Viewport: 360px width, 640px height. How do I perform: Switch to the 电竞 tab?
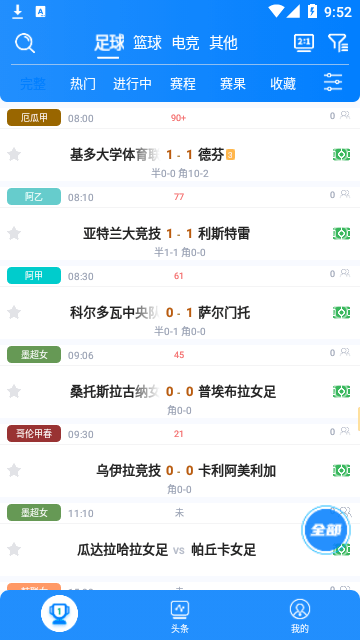pyautogui.click(x=185, y=43)
